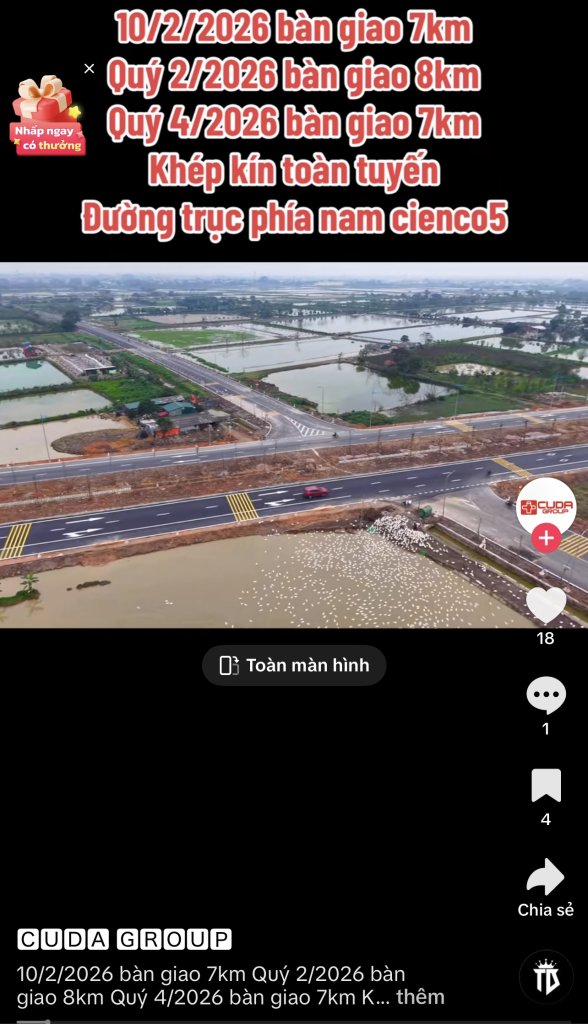Open the CUDA GROUP username

pos(124,940)
